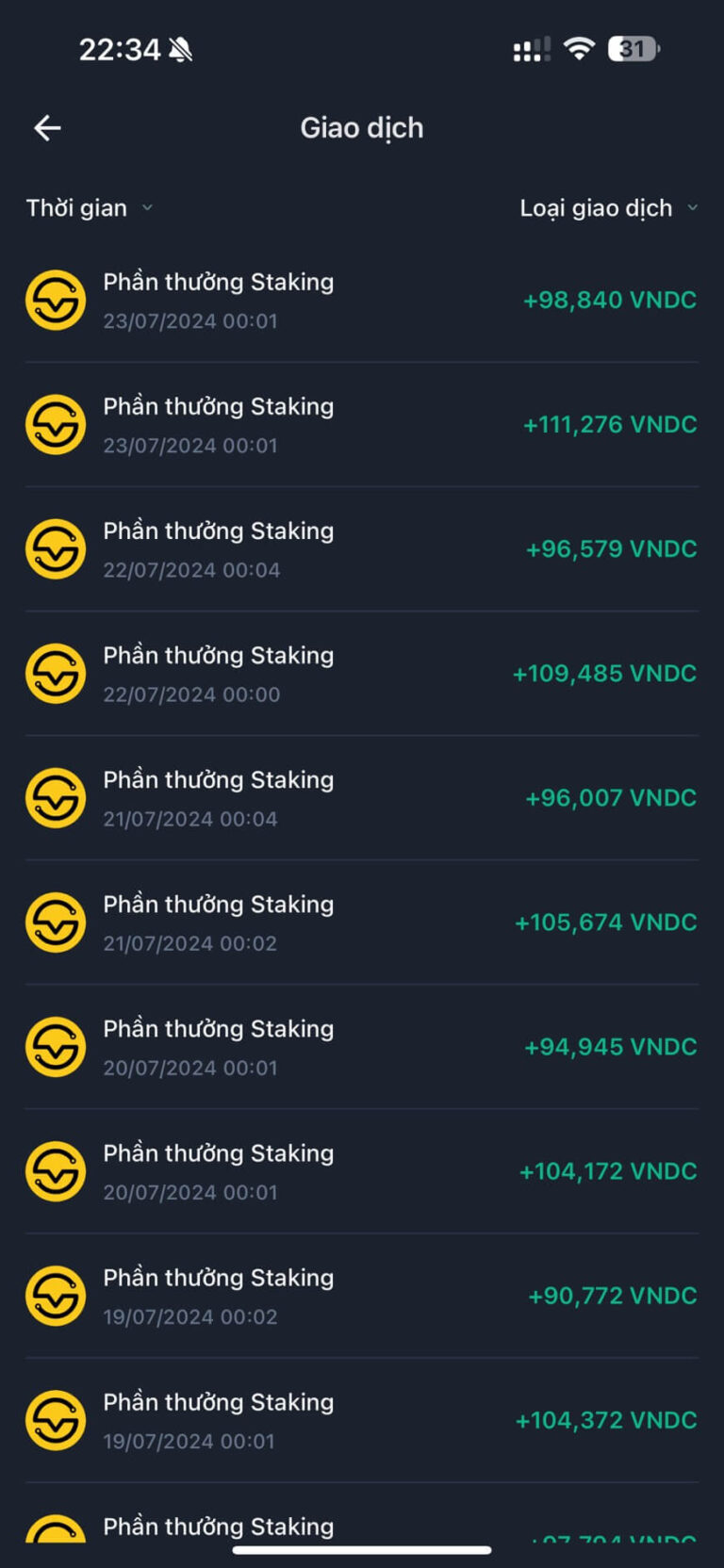Open the +109,485 VNDC reward entry
This screenshot has height=1568, width=724.
pos(362,674)
